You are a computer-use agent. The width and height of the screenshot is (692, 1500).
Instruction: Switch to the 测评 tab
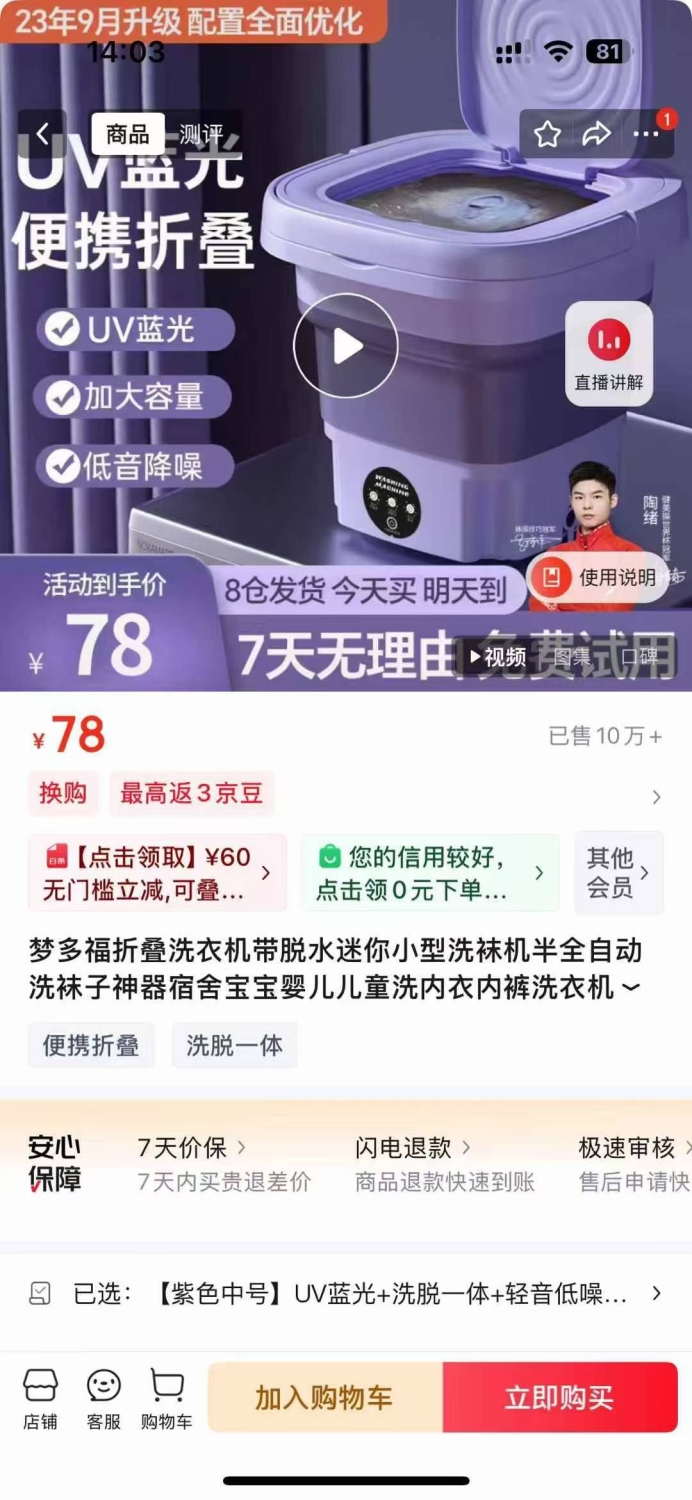(201, 133)
